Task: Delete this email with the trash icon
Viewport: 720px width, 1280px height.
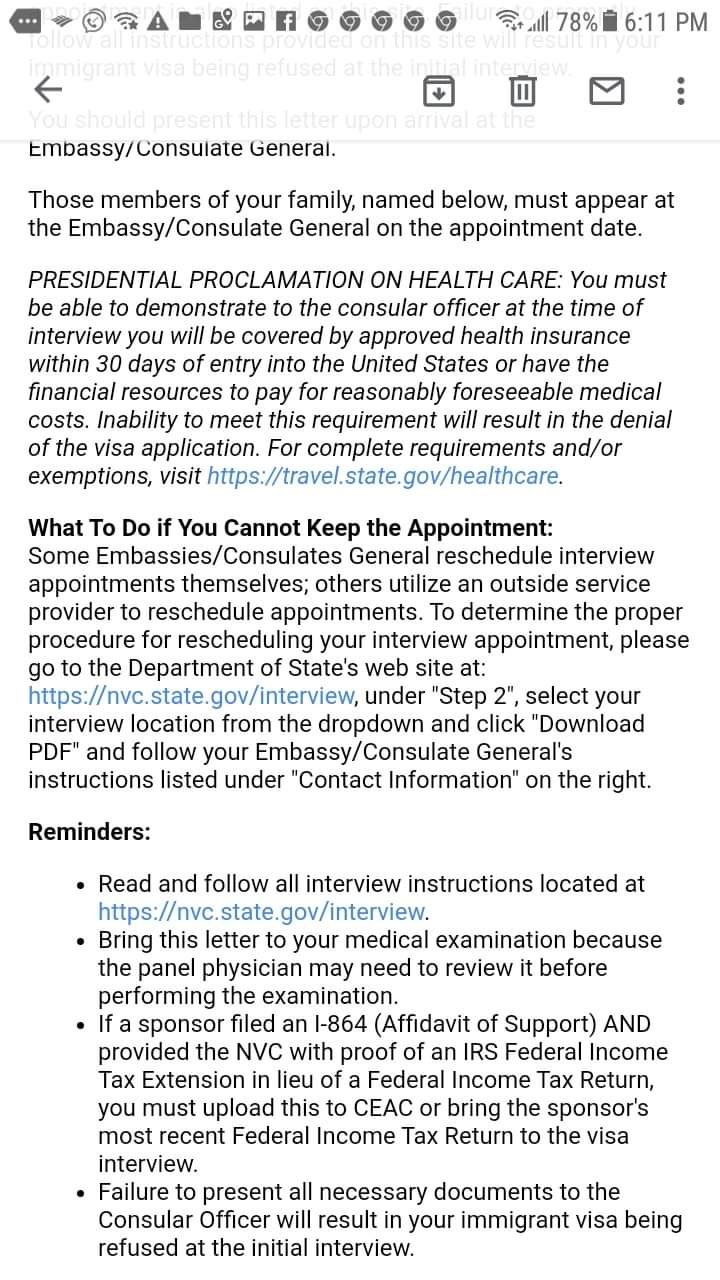Action: click(x=521, y=92)
